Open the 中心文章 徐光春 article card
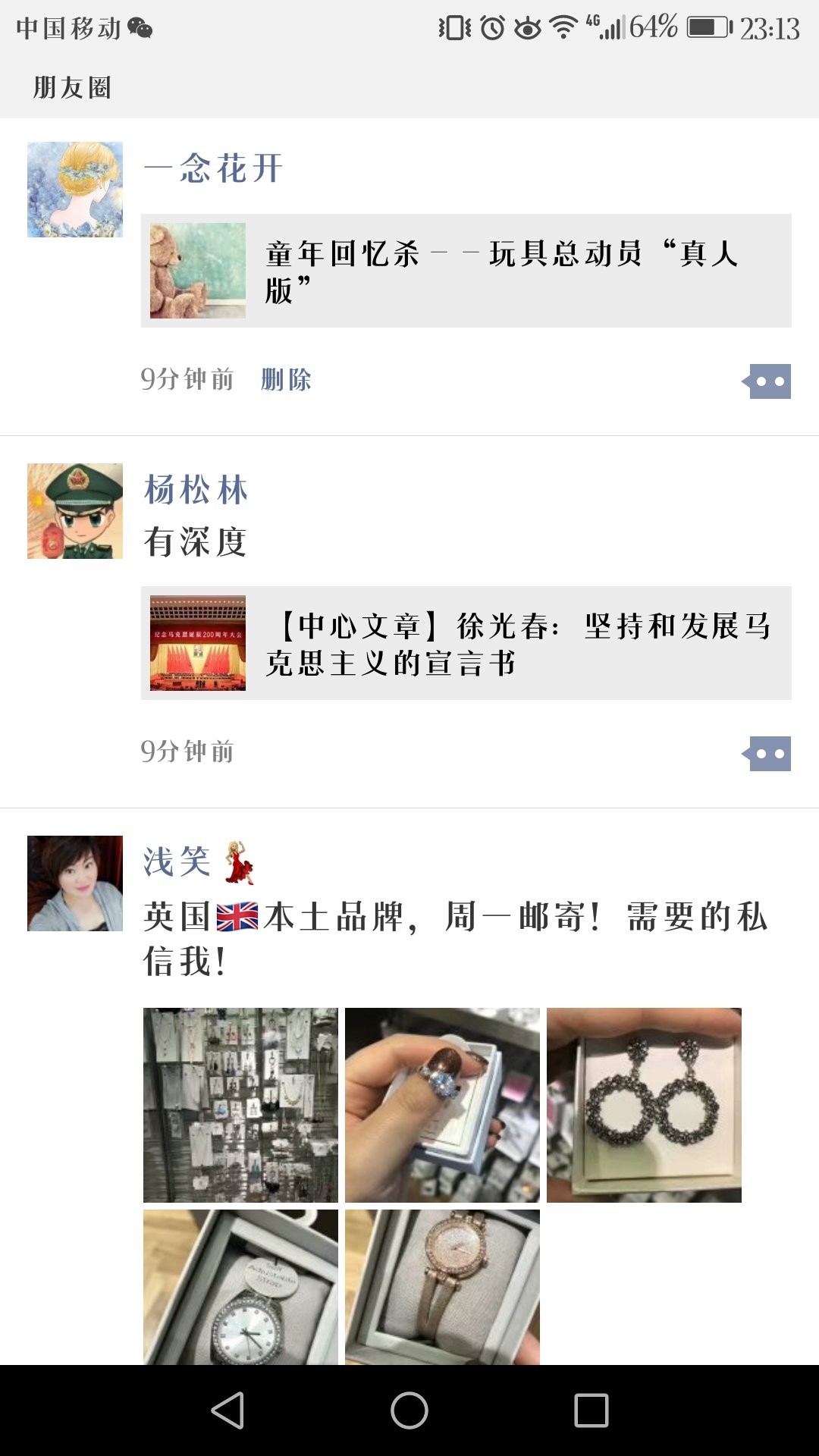 (x=466, y=643)
